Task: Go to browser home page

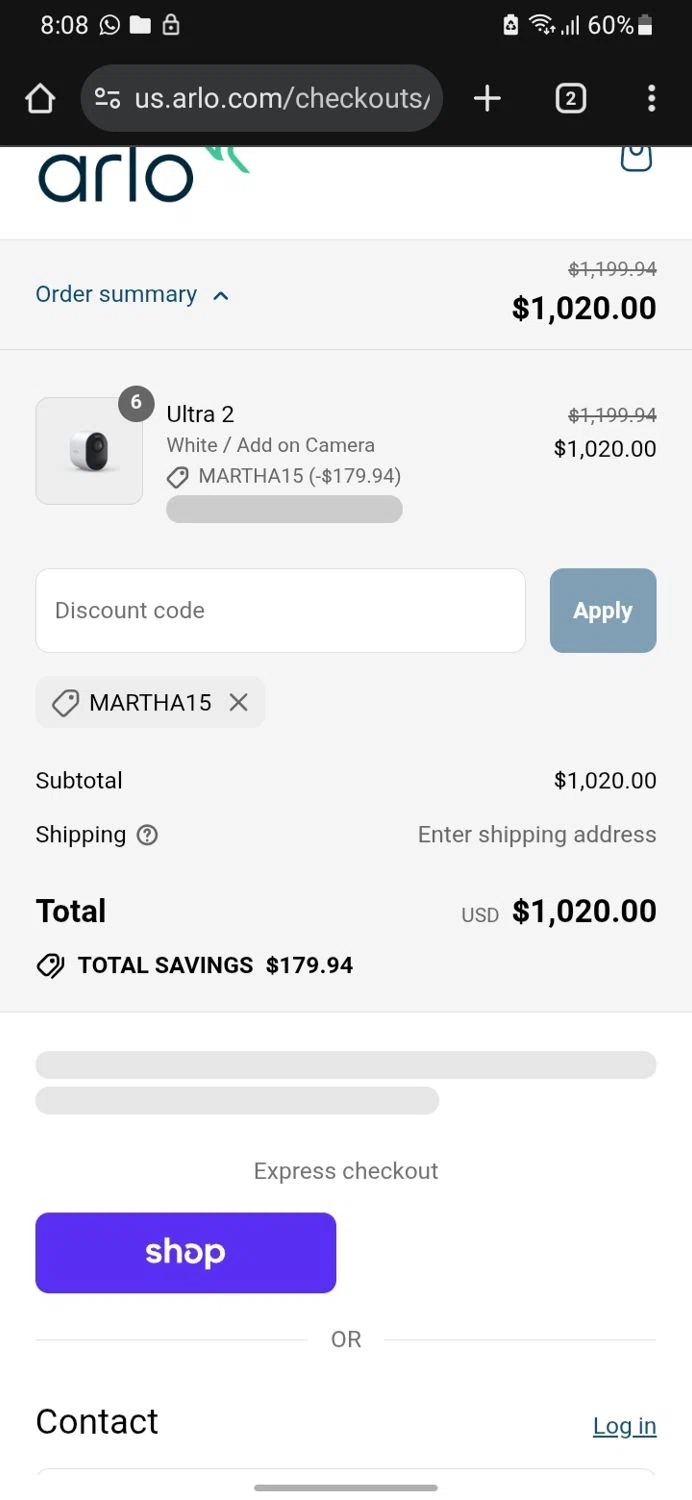Action: (40, 98)
